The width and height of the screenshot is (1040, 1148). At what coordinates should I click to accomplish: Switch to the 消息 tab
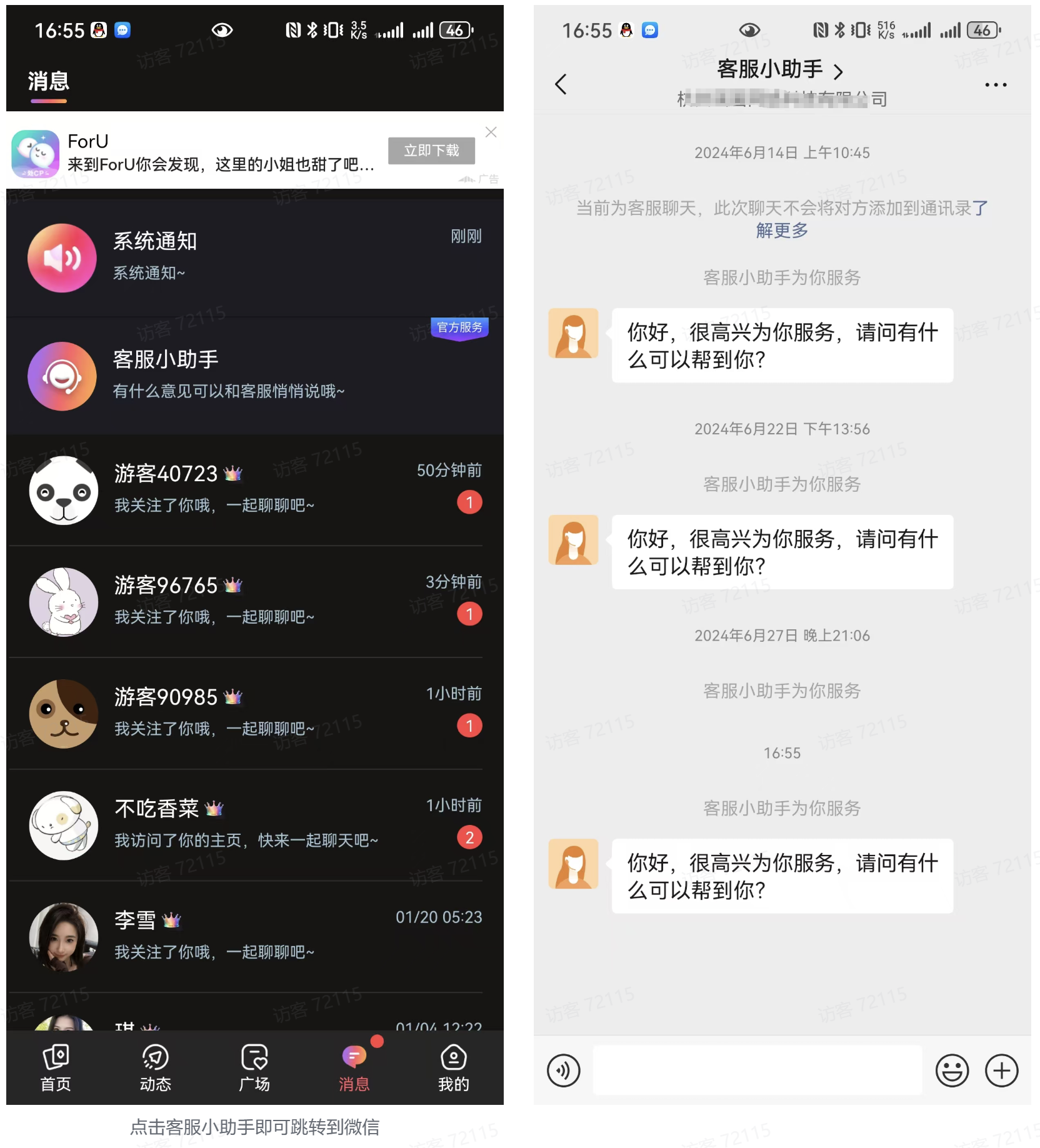tap(354, 1062)
